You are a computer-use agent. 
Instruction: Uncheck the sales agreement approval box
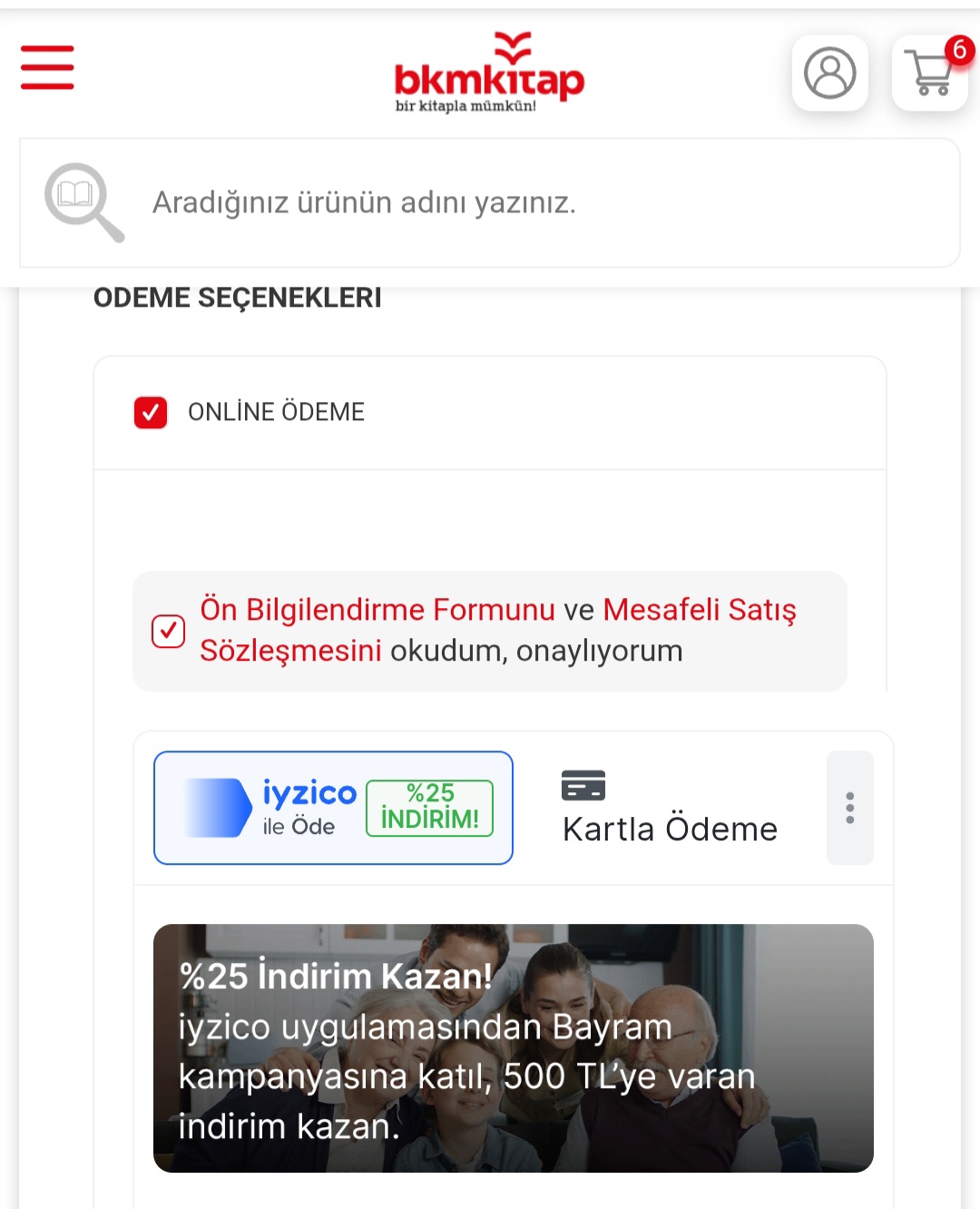(x=168, y=631)
